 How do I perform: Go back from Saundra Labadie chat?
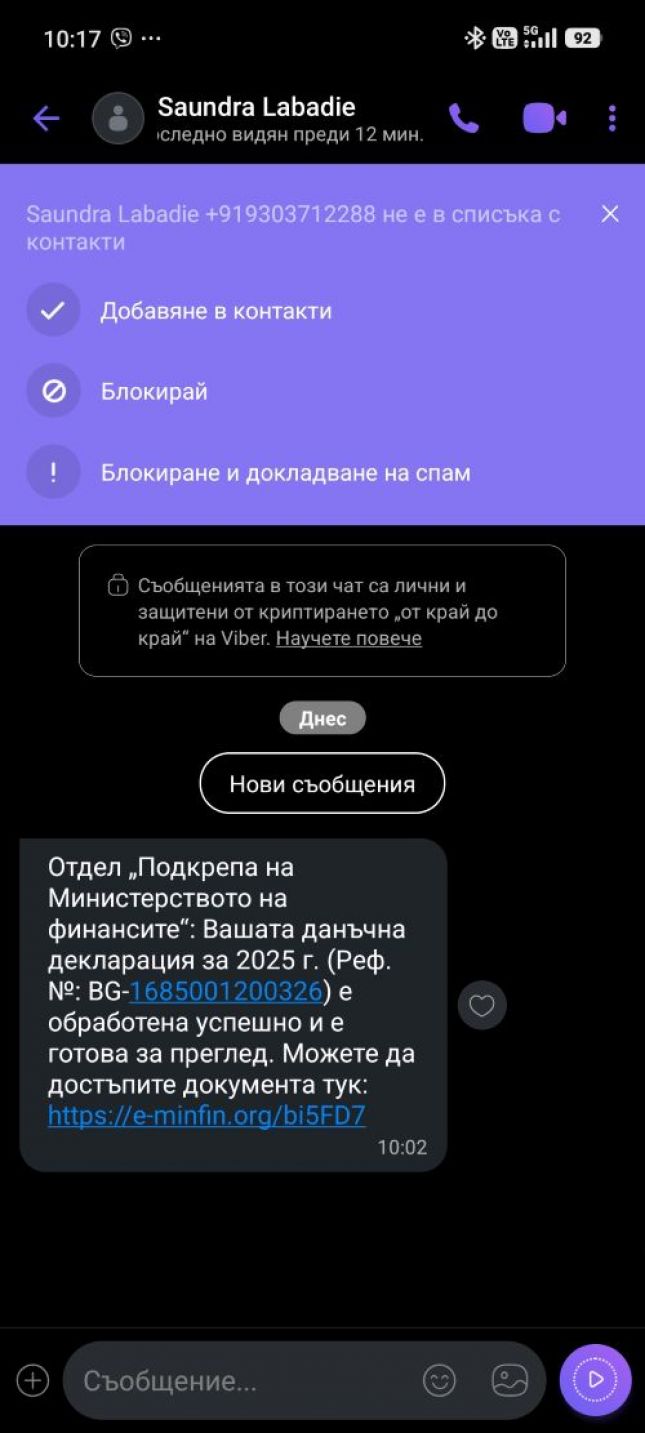click(x=46, y=119)
